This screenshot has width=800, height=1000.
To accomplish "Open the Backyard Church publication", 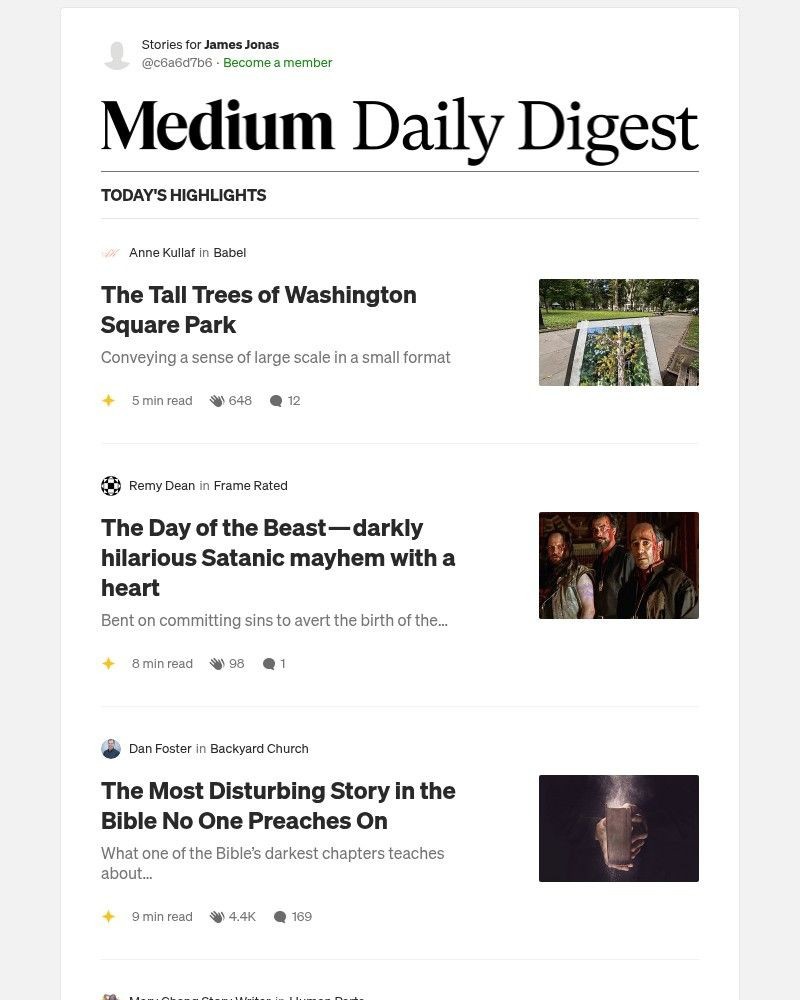I will pyautogui.click(x=259, y=749).
